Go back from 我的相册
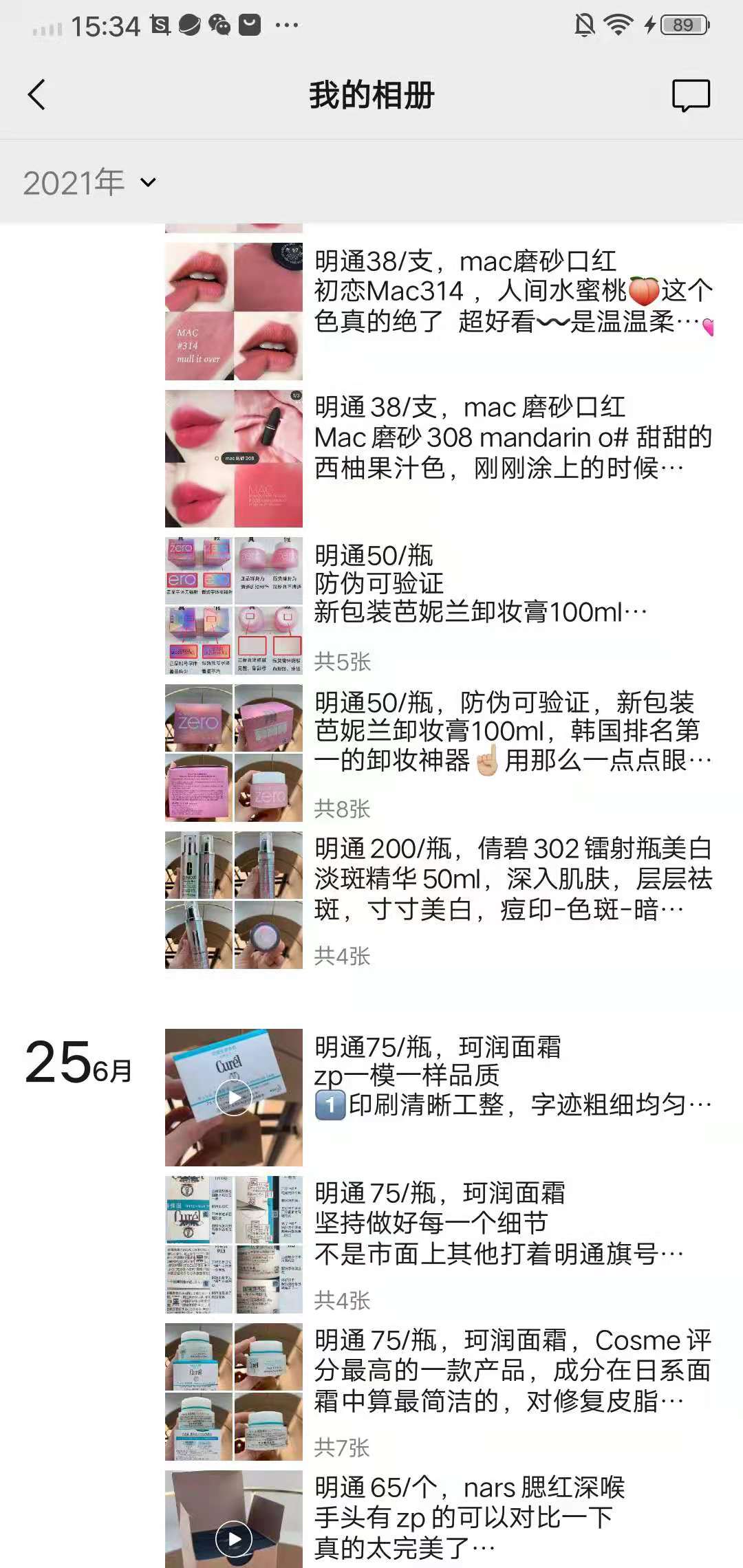Image resolution: width=743 pixels, height=1568 pixels. [x=37, y=95]
